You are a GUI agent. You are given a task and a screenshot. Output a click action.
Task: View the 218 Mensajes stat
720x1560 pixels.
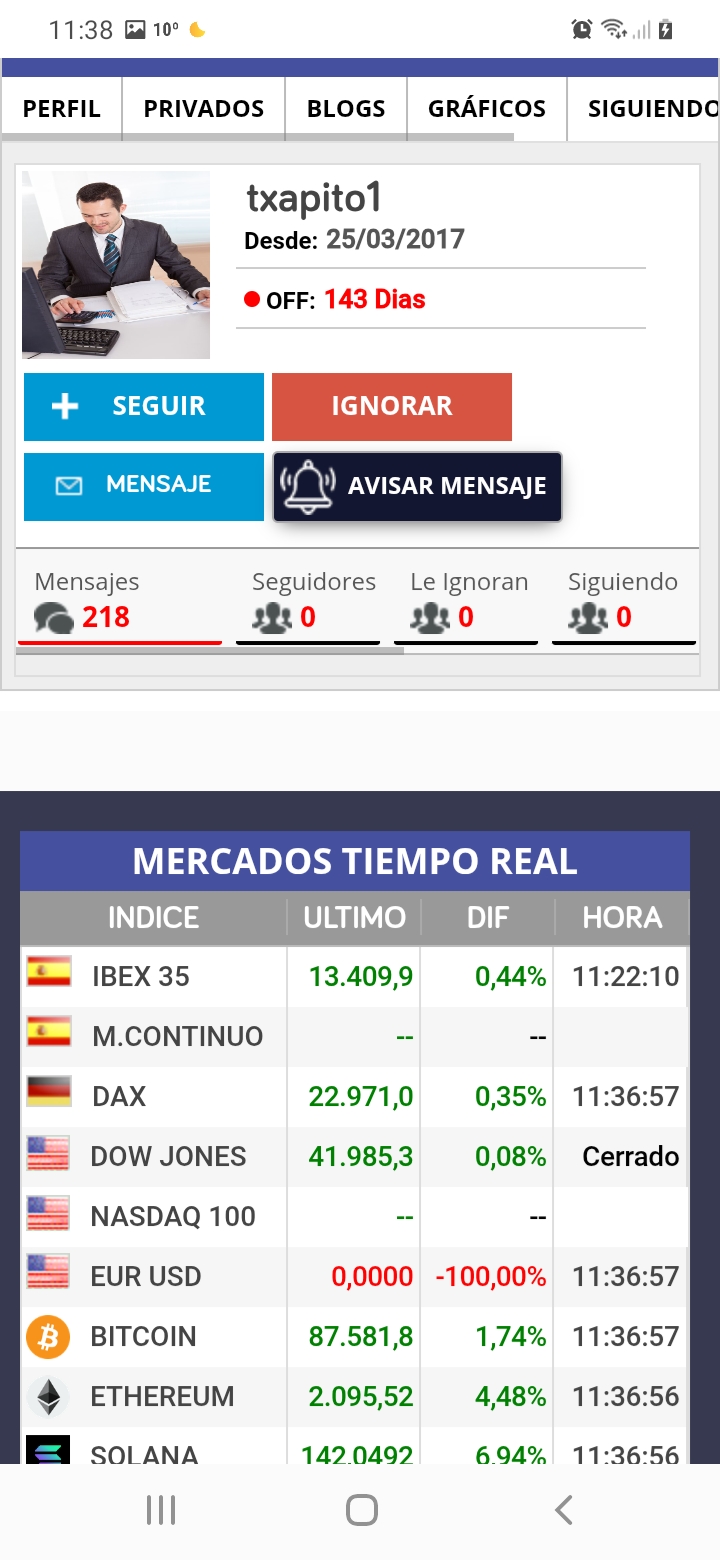(120, 601)
